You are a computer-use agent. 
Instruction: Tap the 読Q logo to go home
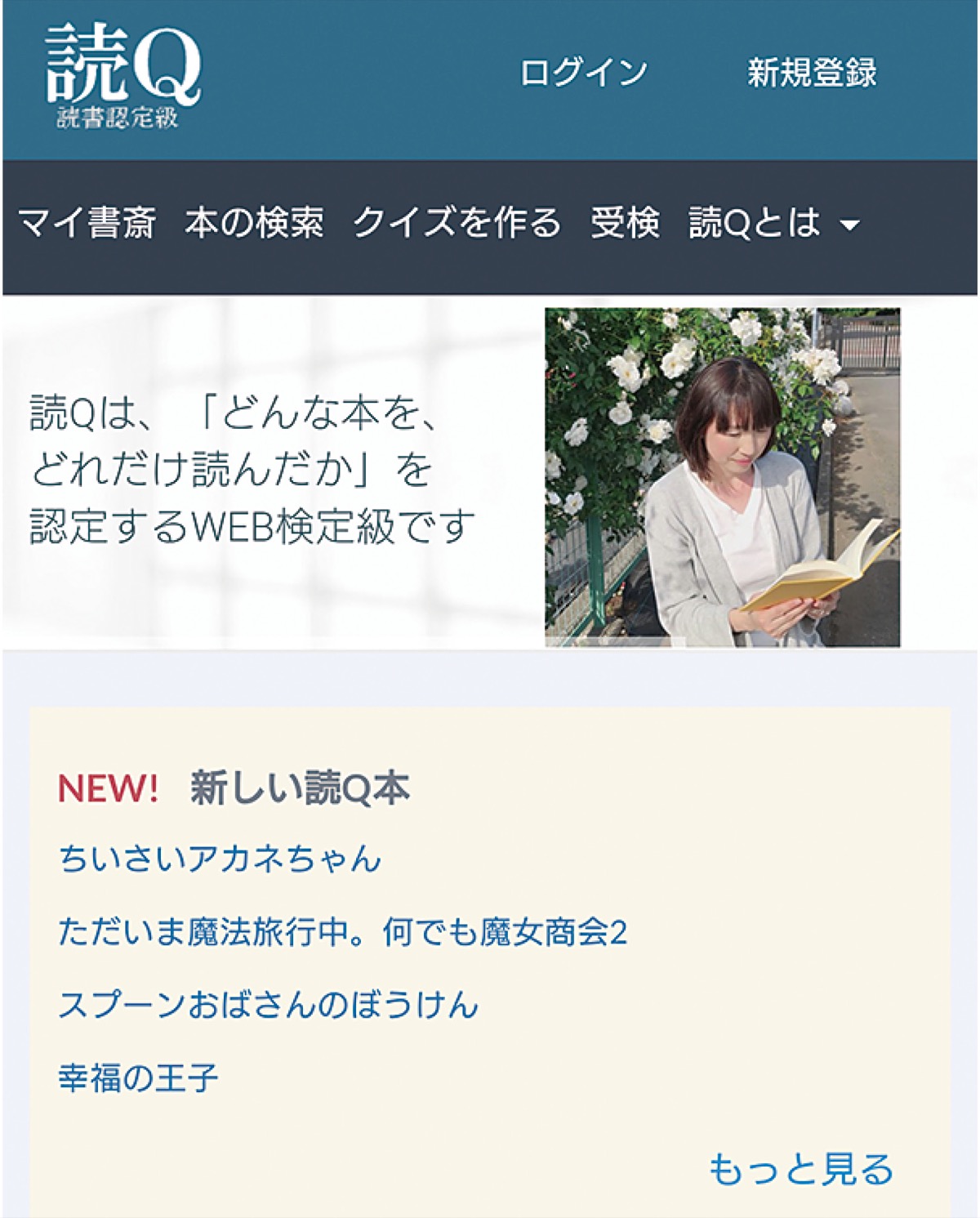(x=122, y=75)
